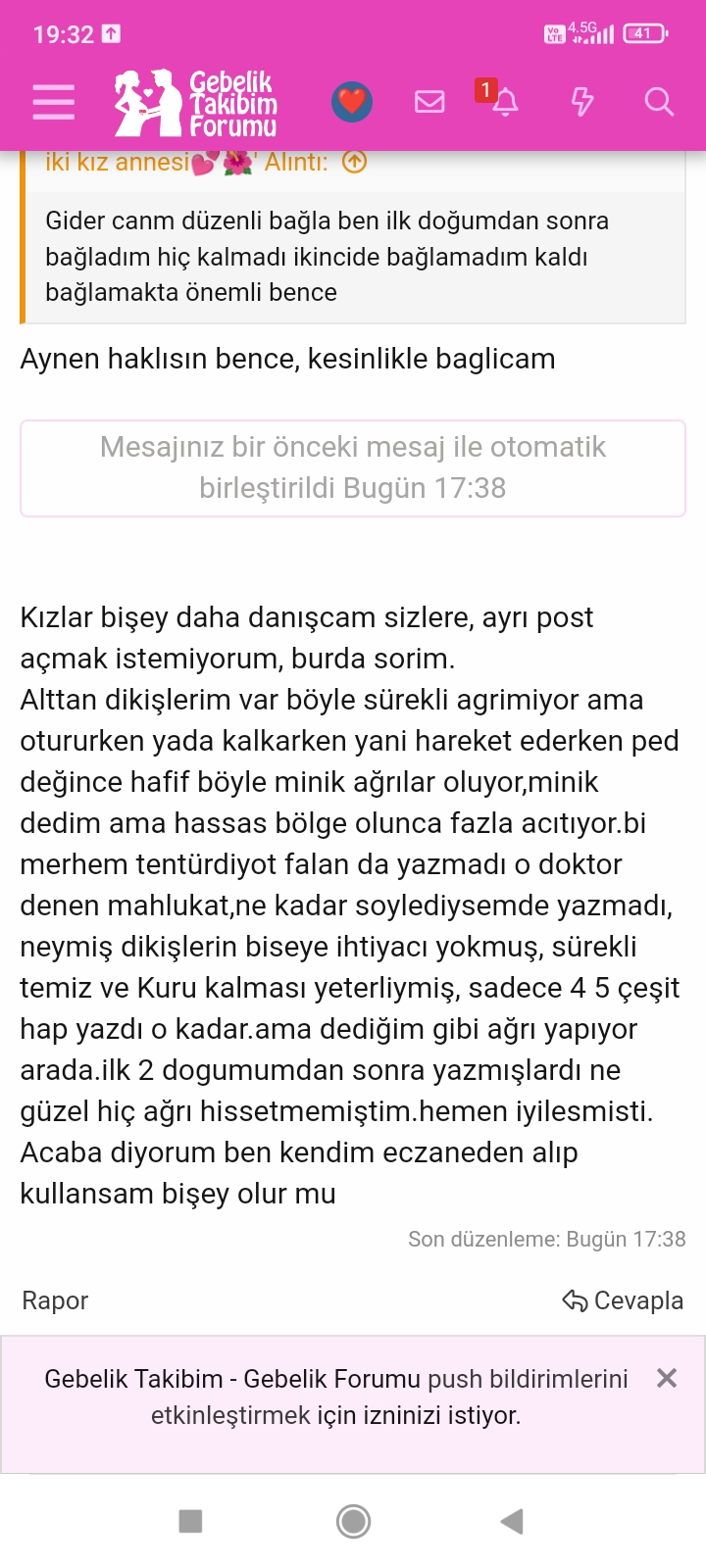Viewport: 706px width, 1568px height.
Task: Open the lightning bolt new posts icon
Action: click(582, 102)
